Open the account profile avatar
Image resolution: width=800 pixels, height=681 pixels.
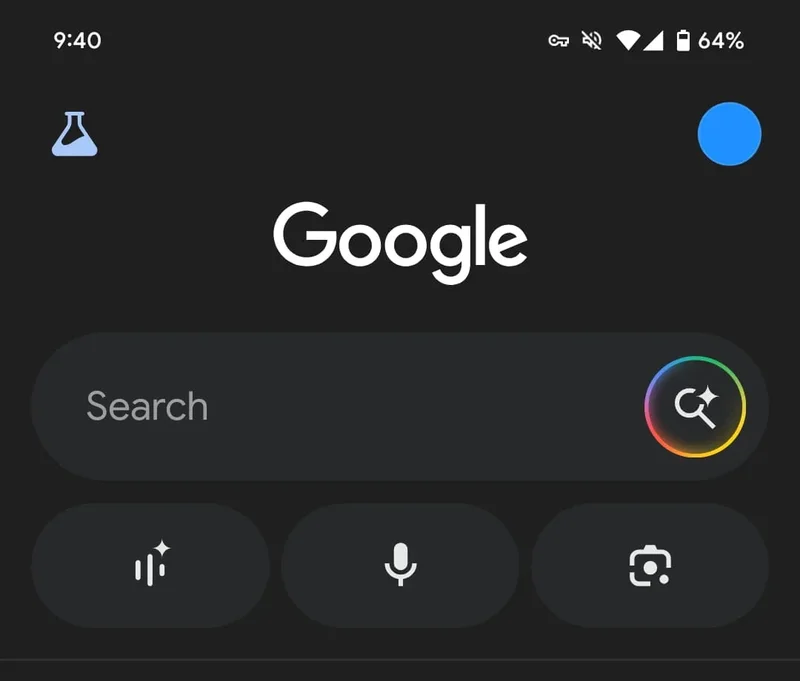point(729,134)
